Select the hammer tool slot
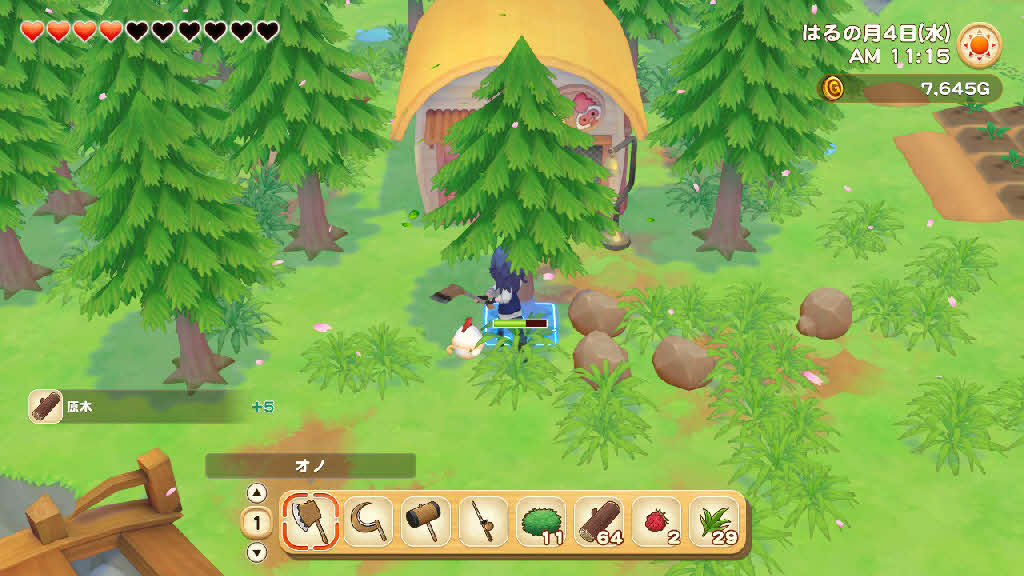 tap(426, 521)
